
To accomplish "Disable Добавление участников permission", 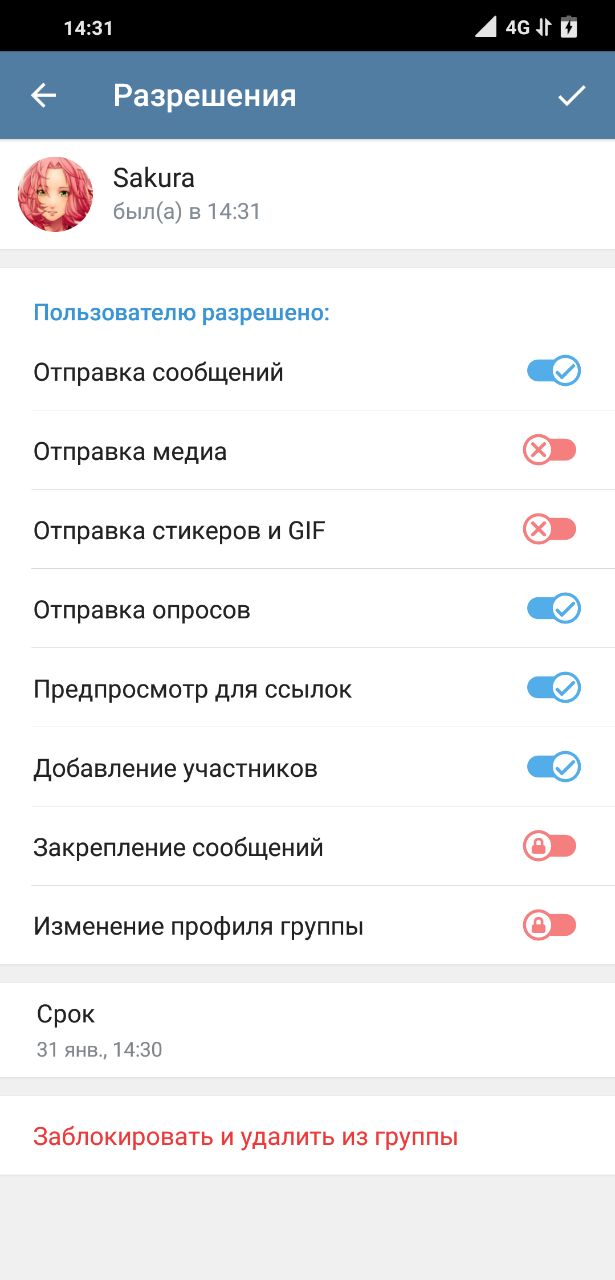I will [553, 767].
